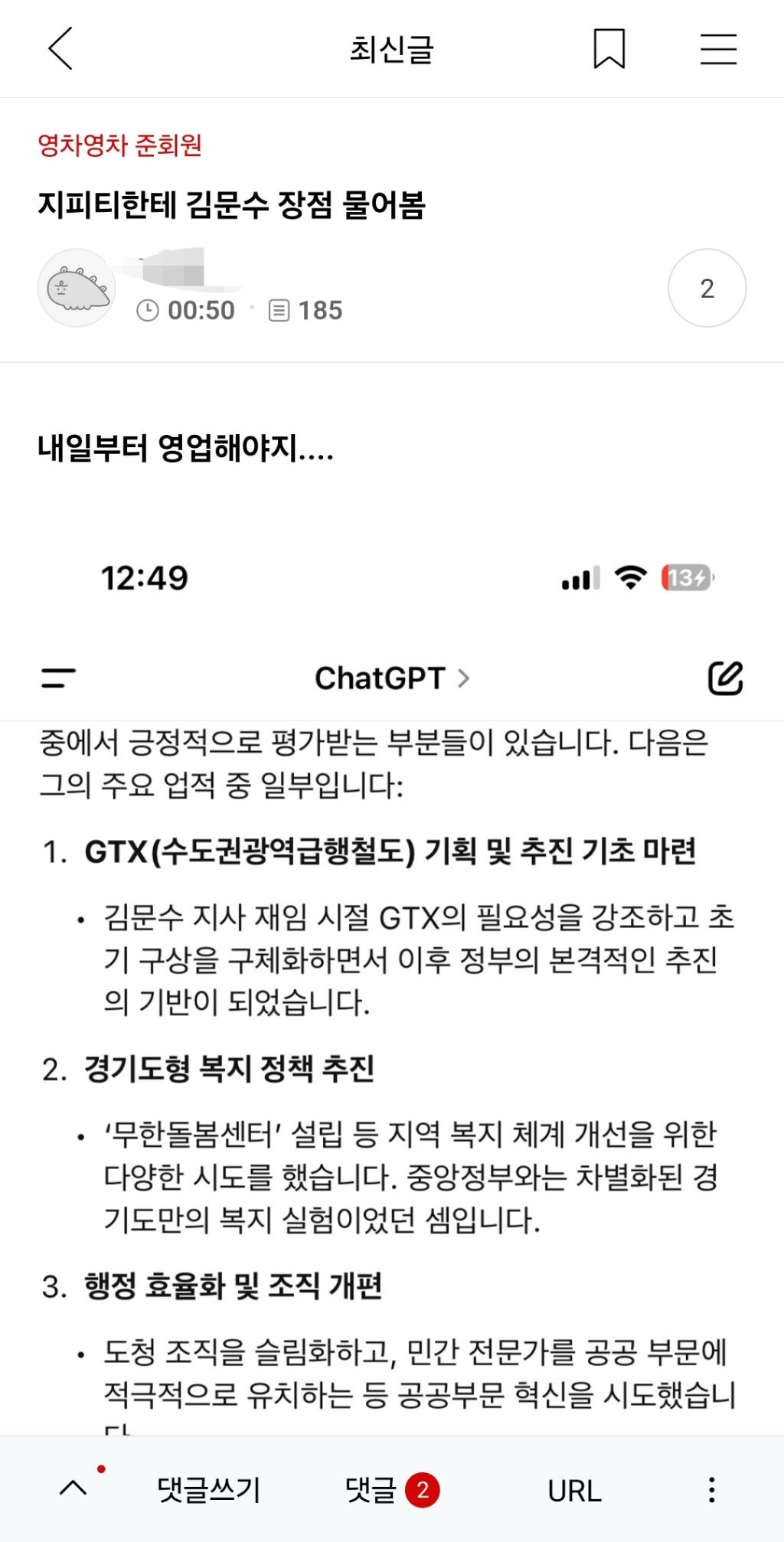Open the ChatGPT sidebar menu icon

pos(58,677)
